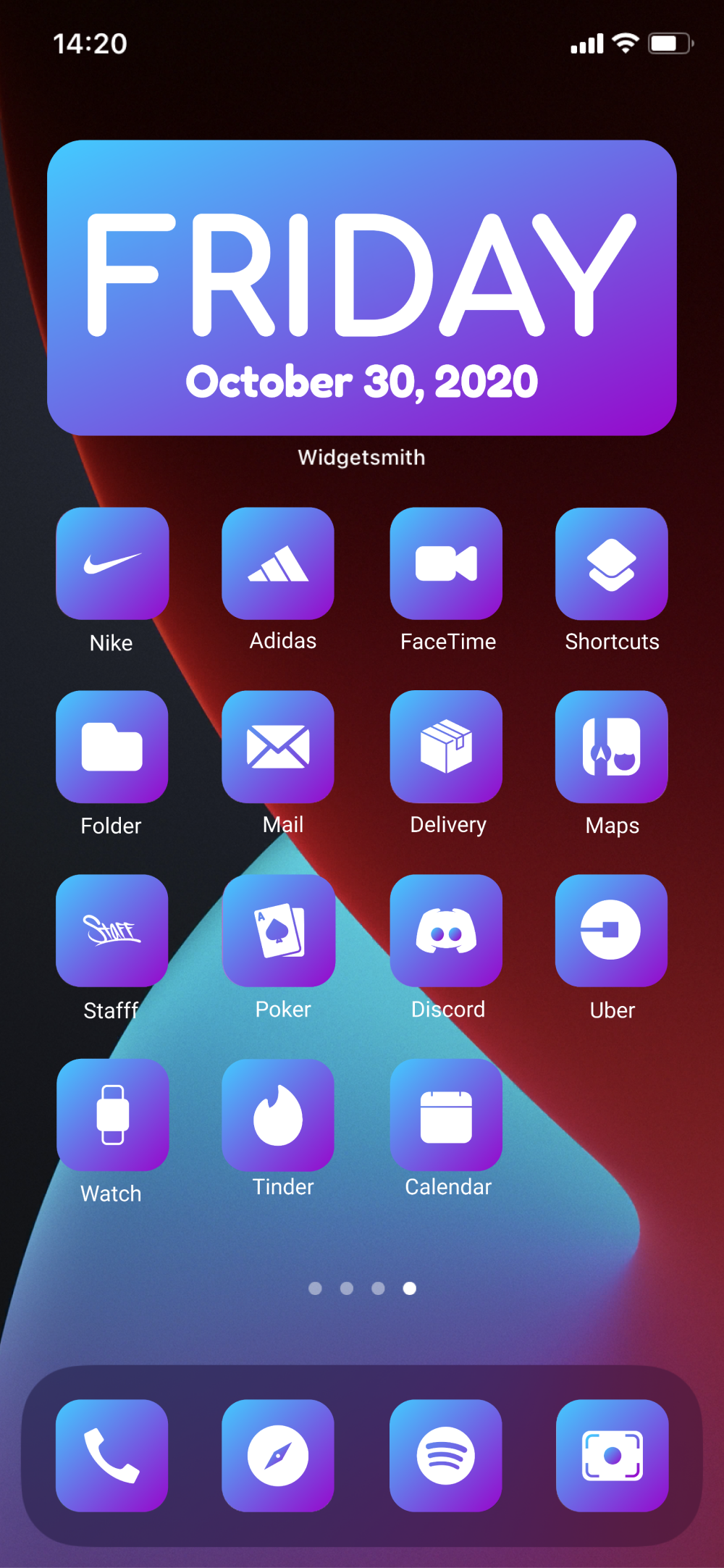Start FaceTime
This screenshot has height=1568, width=724.
446,563
